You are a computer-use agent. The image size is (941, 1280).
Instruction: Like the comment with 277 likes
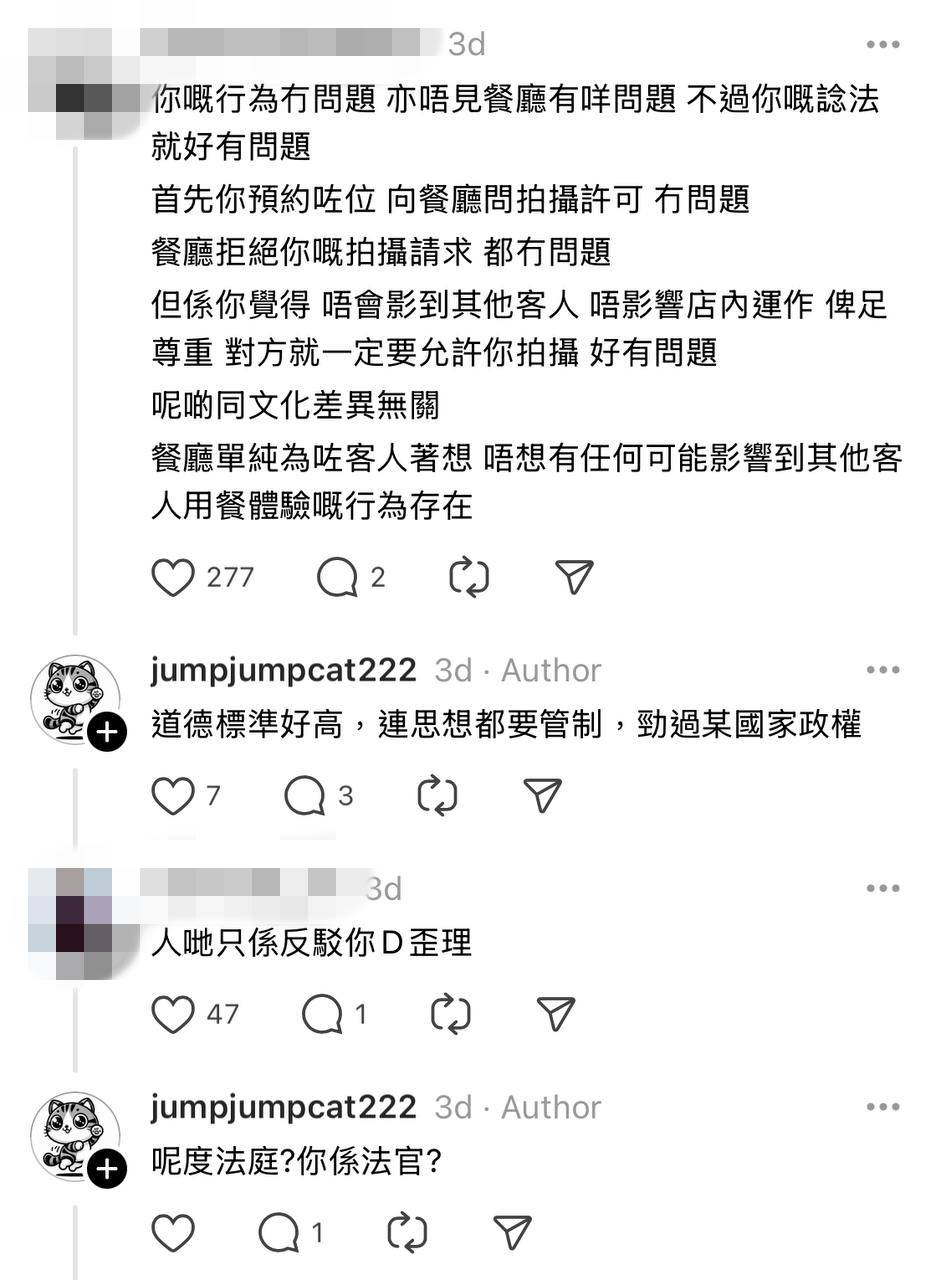point(173,578)
